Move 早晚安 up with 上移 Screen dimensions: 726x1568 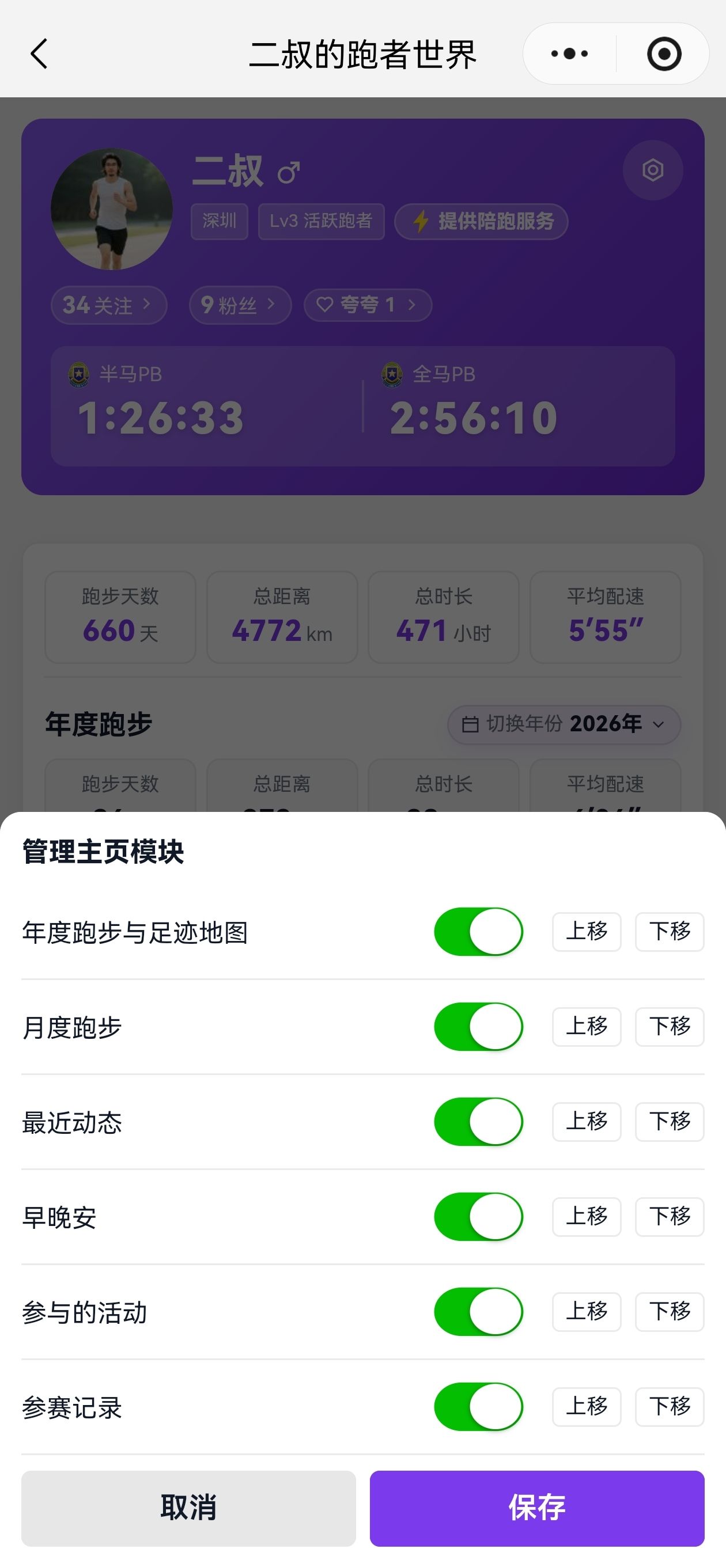pyautogui.click(x=587, y=1216)
